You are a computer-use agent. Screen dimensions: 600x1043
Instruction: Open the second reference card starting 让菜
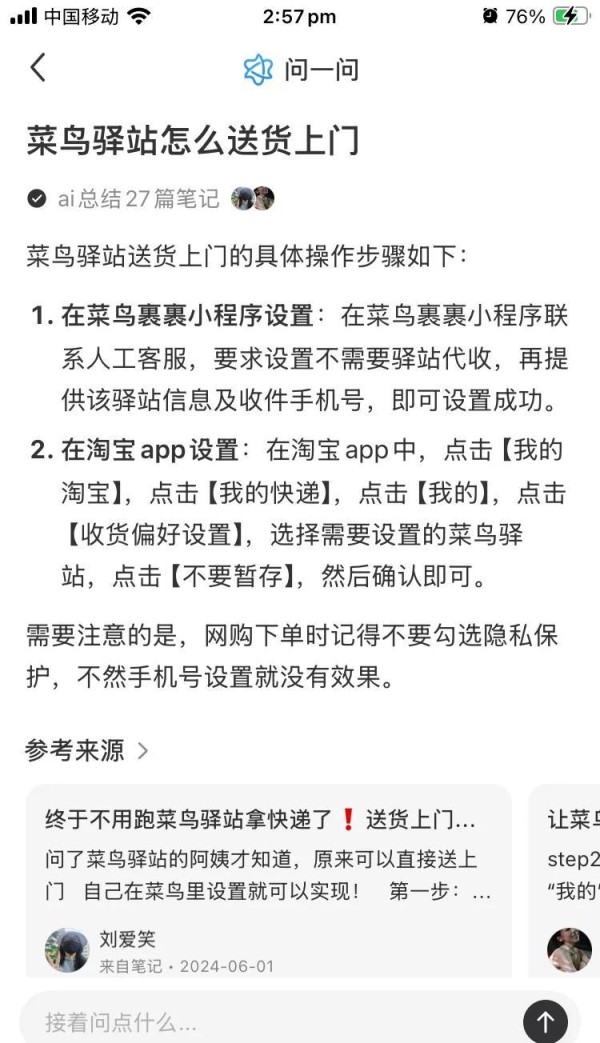pyautogui.click(x=564, y=881)
